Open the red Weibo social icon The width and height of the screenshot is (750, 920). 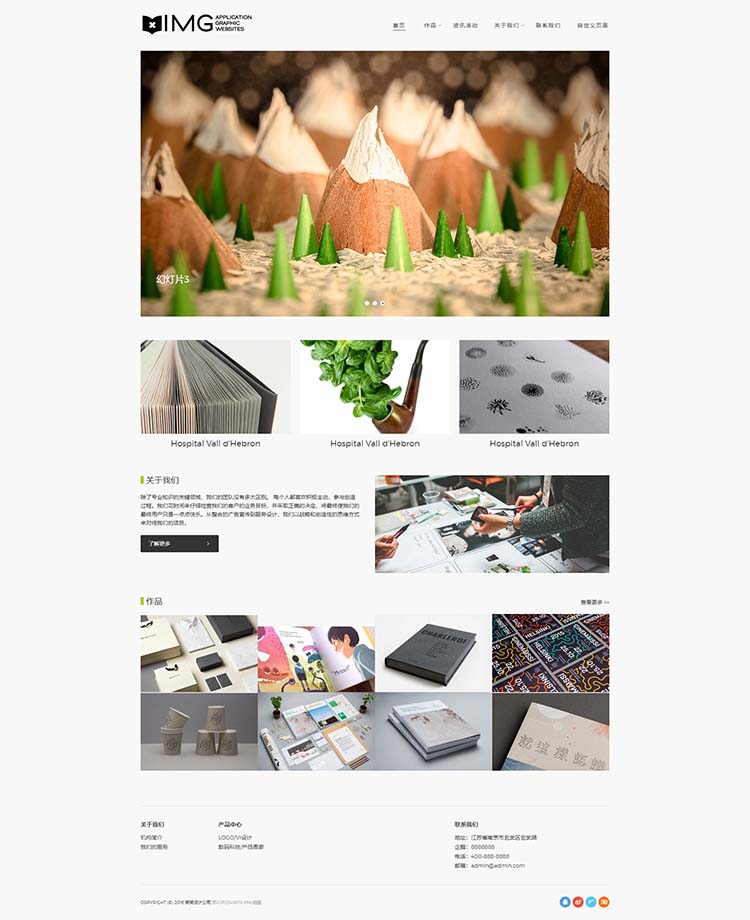click(x=578, y=902)
